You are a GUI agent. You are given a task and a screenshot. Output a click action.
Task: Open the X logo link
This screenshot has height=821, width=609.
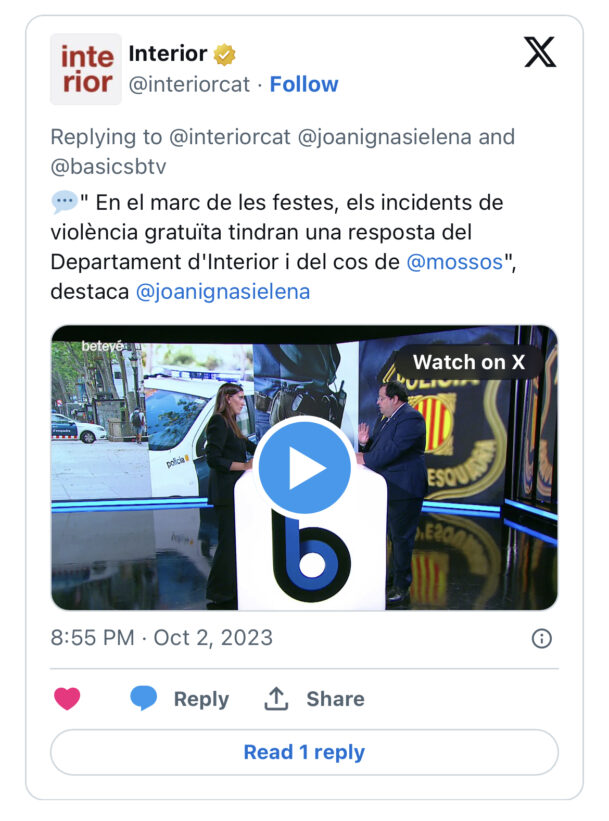[x=540, y=53]
